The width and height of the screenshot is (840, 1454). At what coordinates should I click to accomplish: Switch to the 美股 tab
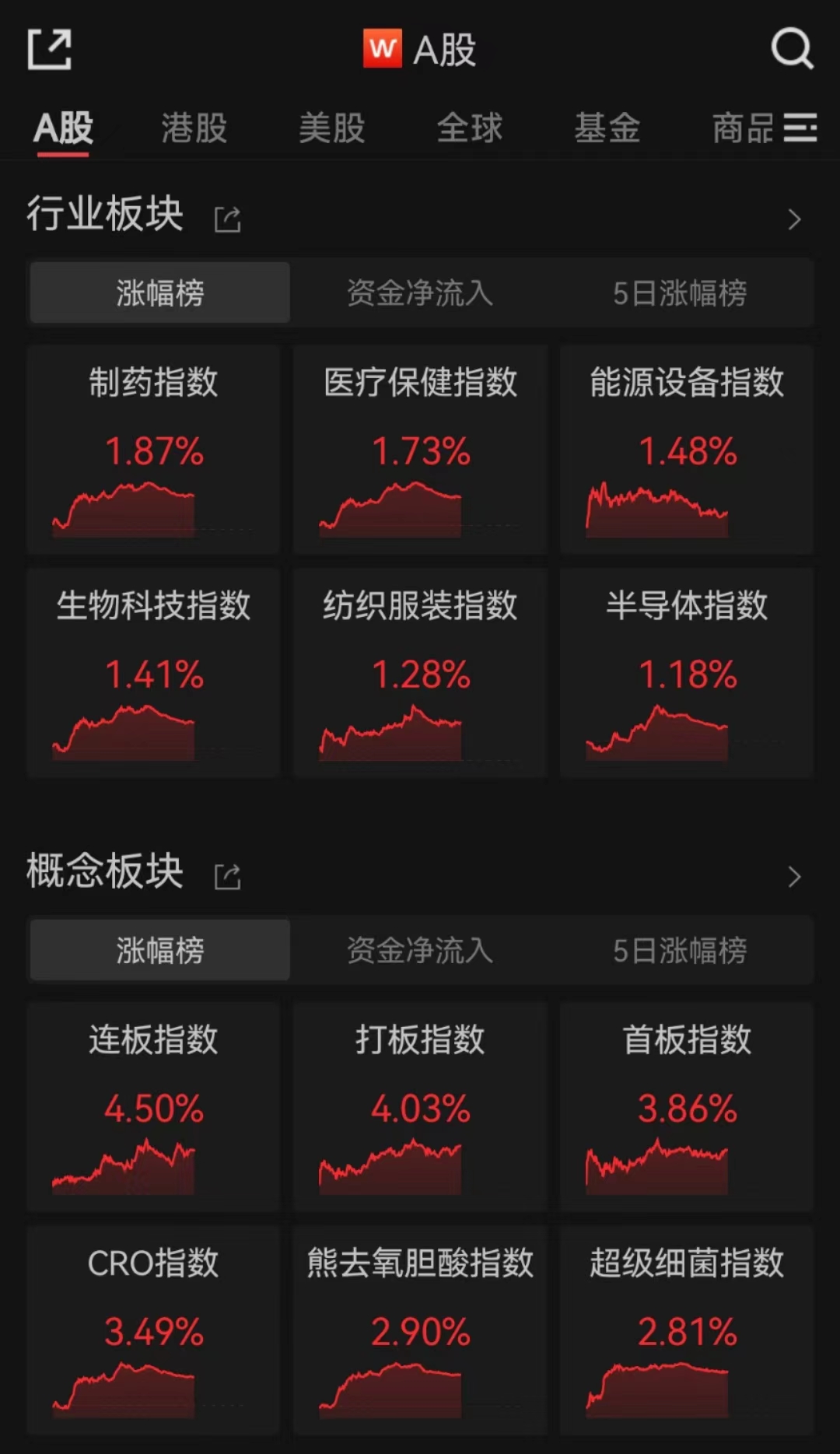(x=332, y=128)
